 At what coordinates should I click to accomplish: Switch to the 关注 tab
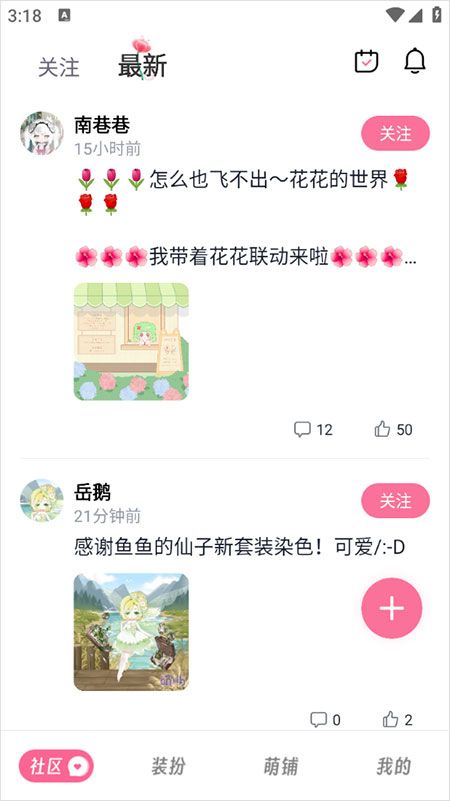[x=59, y=67]
